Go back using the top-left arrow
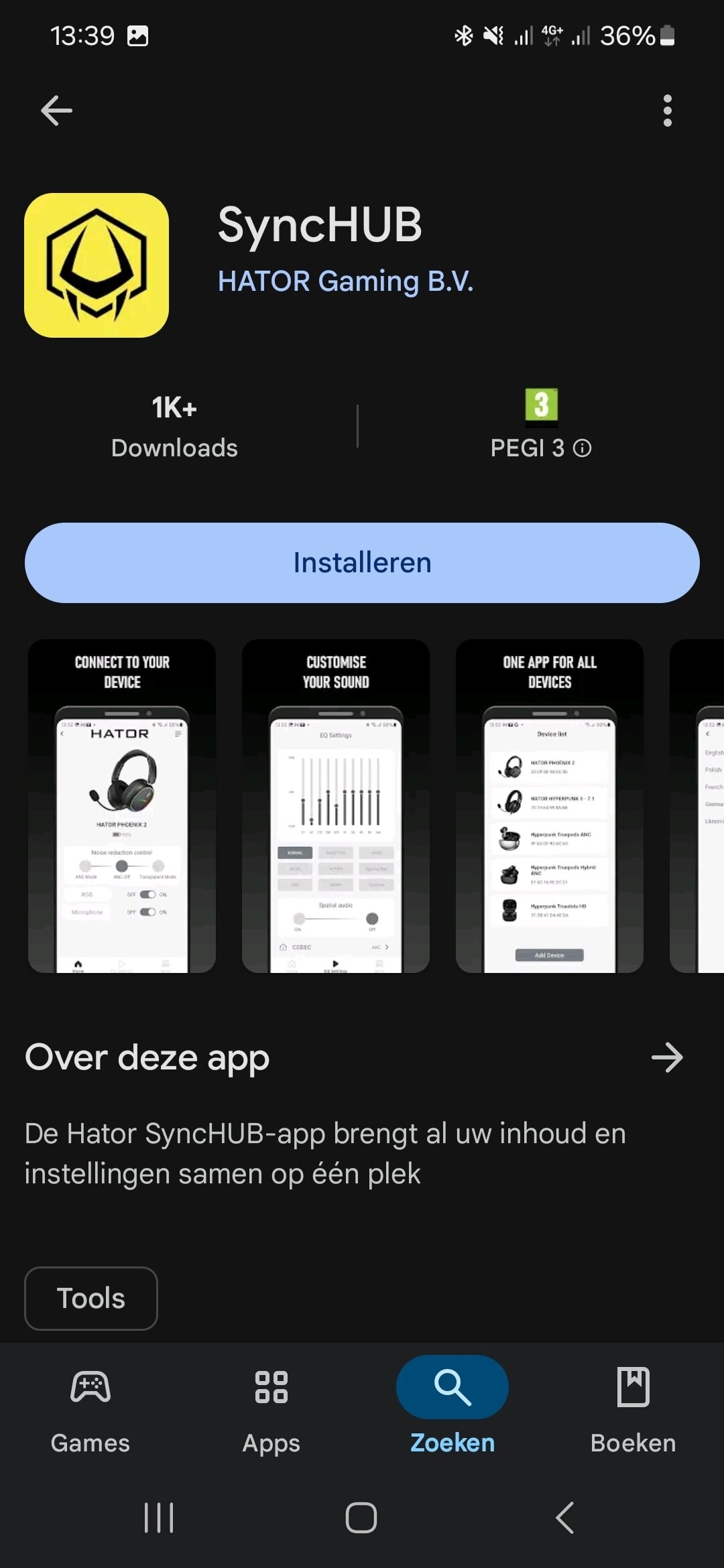 56,111
